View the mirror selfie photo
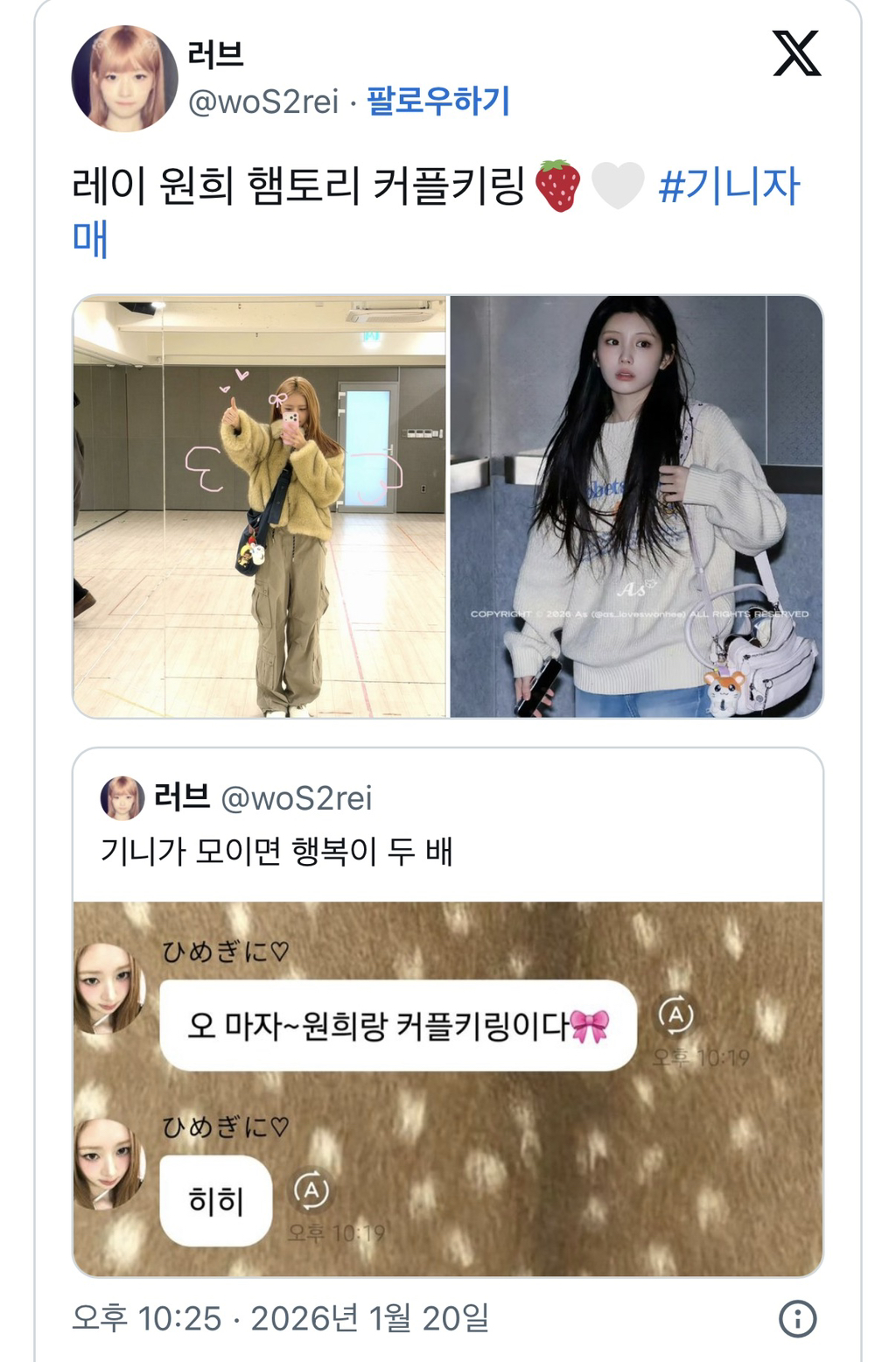The width and height of the screenshot is (896, 1362). (260, 506)
